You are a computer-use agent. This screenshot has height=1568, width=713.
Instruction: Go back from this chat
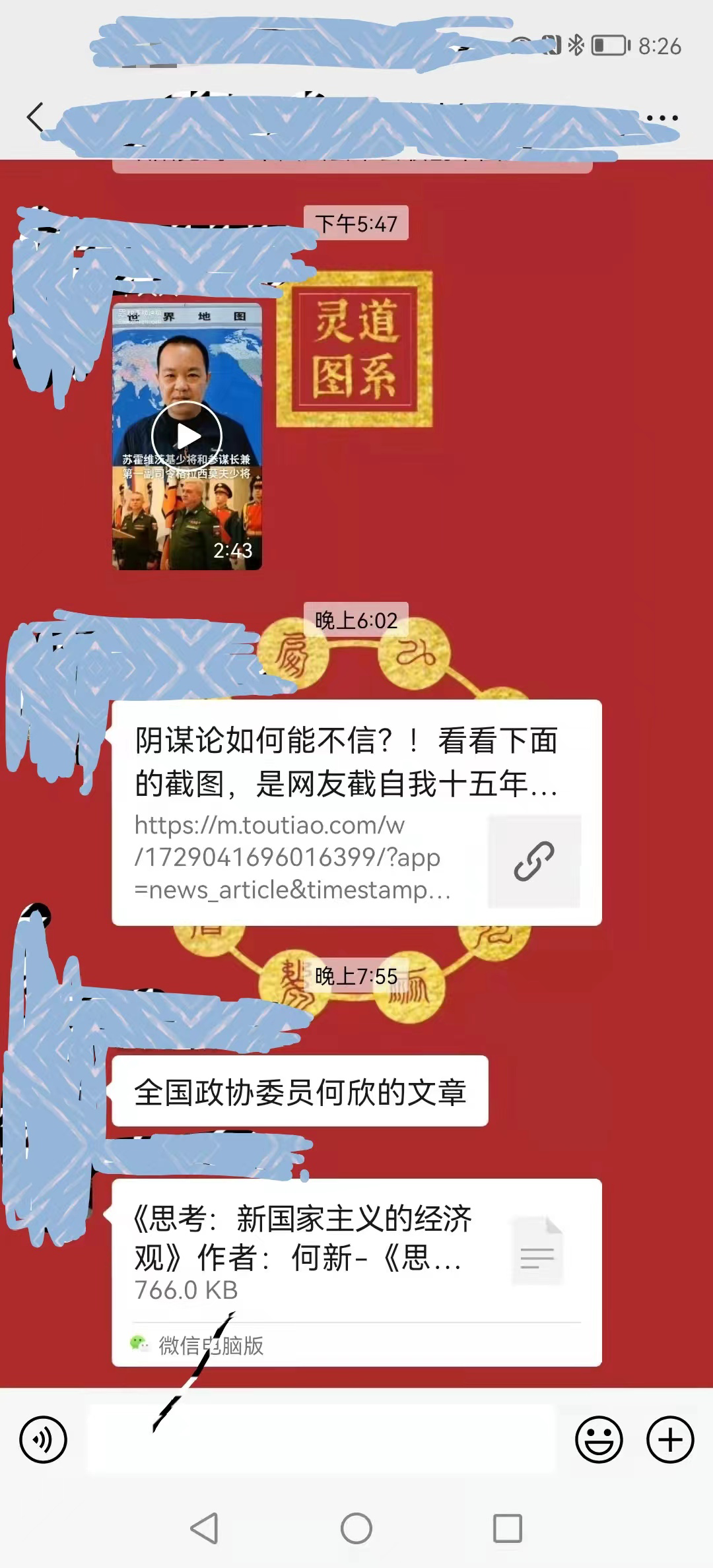(x=36, y=117)
